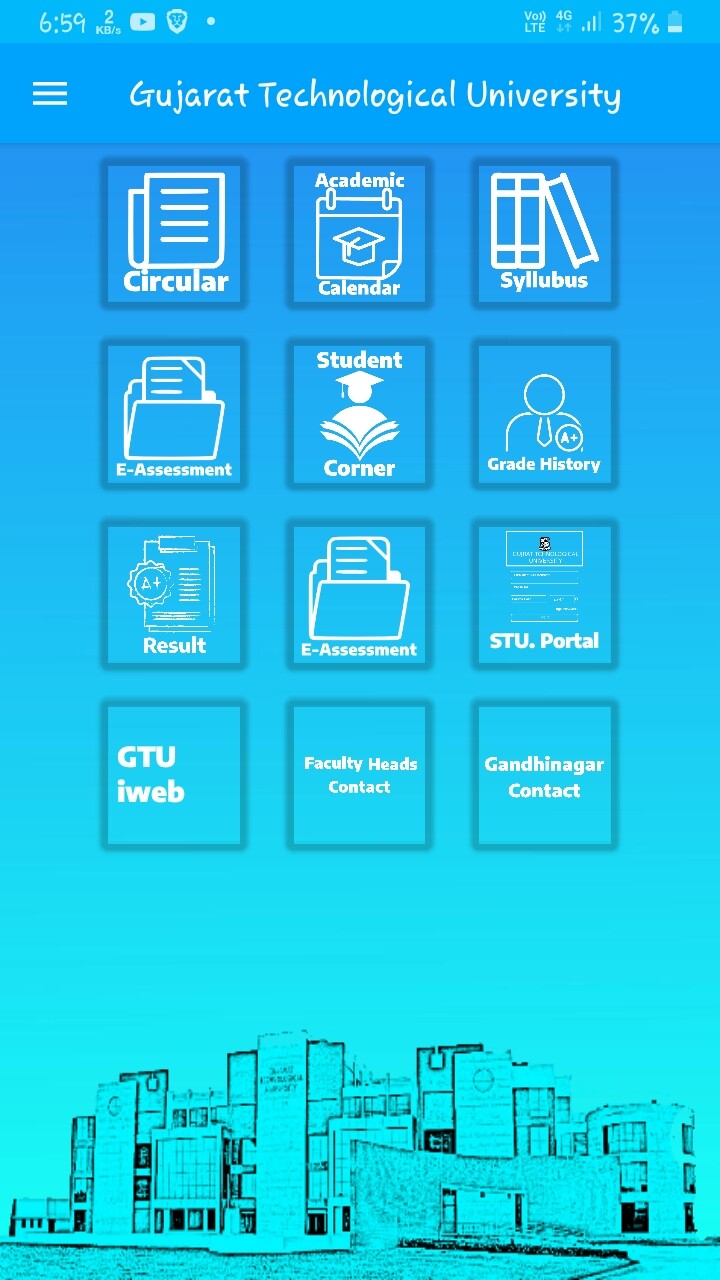Open the Syllubus section

tap(544, 234)
